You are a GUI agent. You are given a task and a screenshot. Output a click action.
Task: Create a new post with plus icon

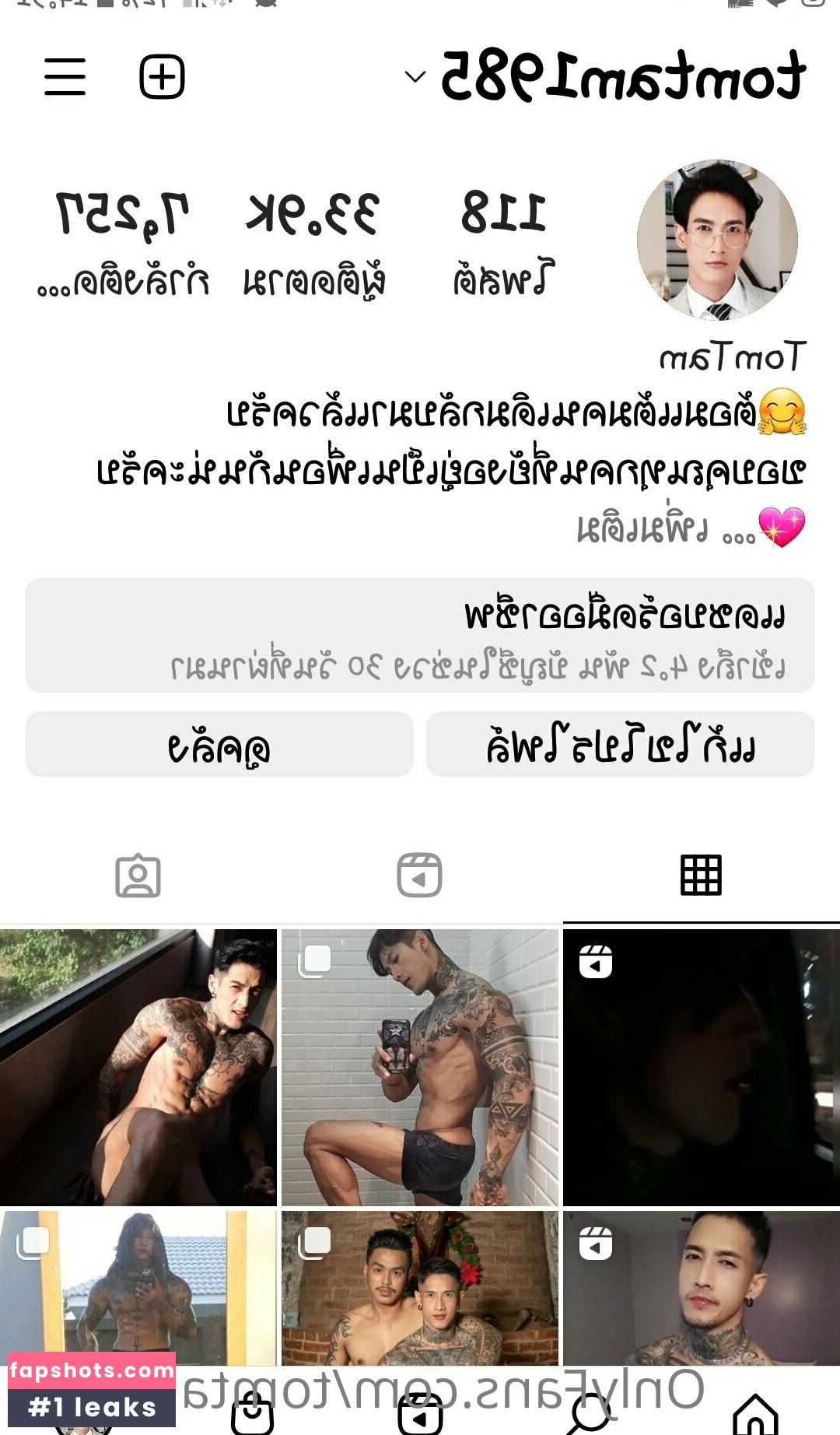click(162, 76)
